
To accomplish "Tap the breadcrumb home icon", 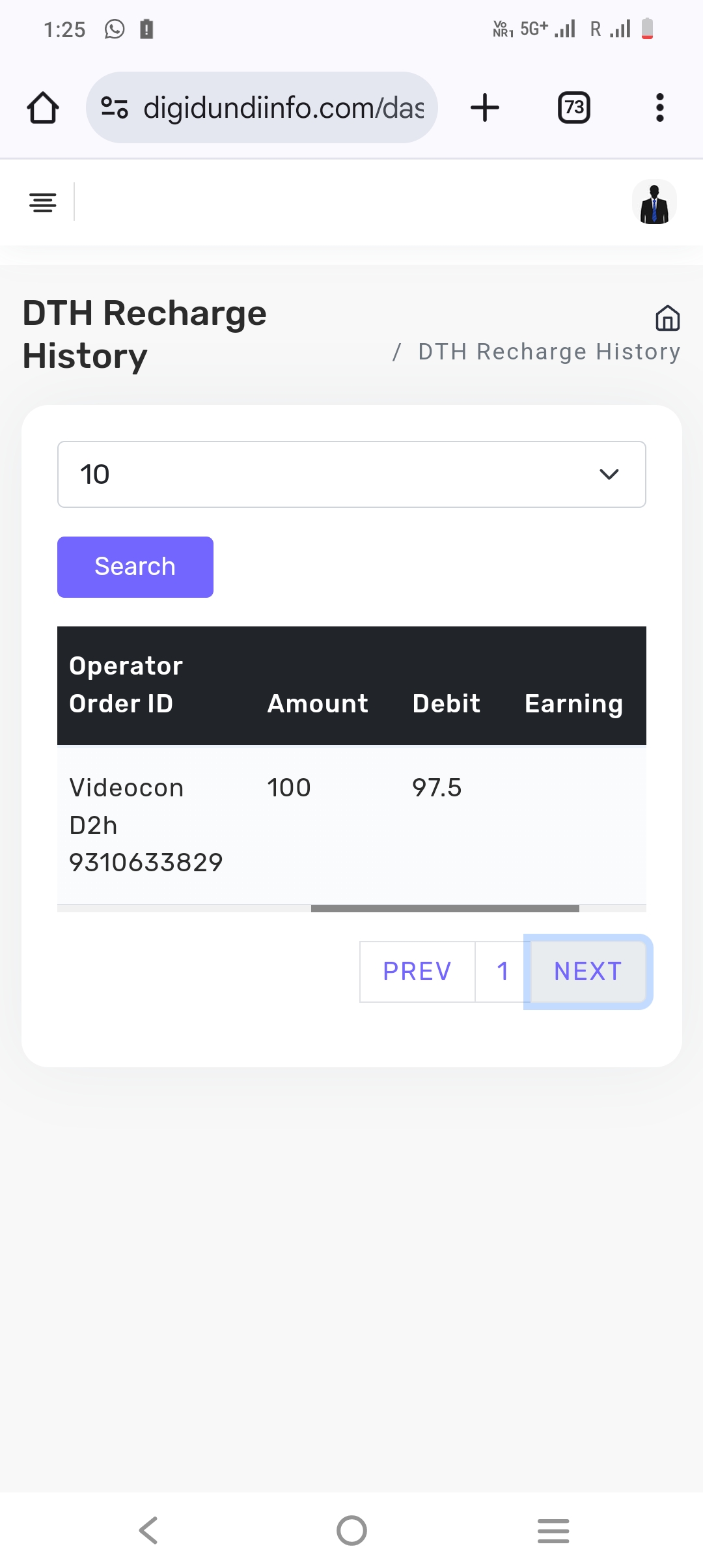I will [x=667, y=318].
